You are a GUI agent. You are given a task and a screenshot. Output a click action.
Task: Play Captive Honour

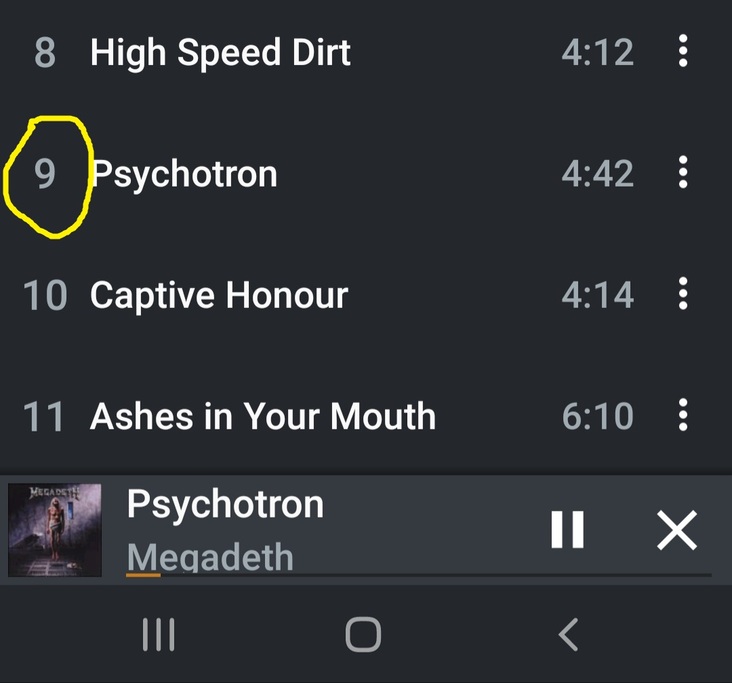click(219, 295)
